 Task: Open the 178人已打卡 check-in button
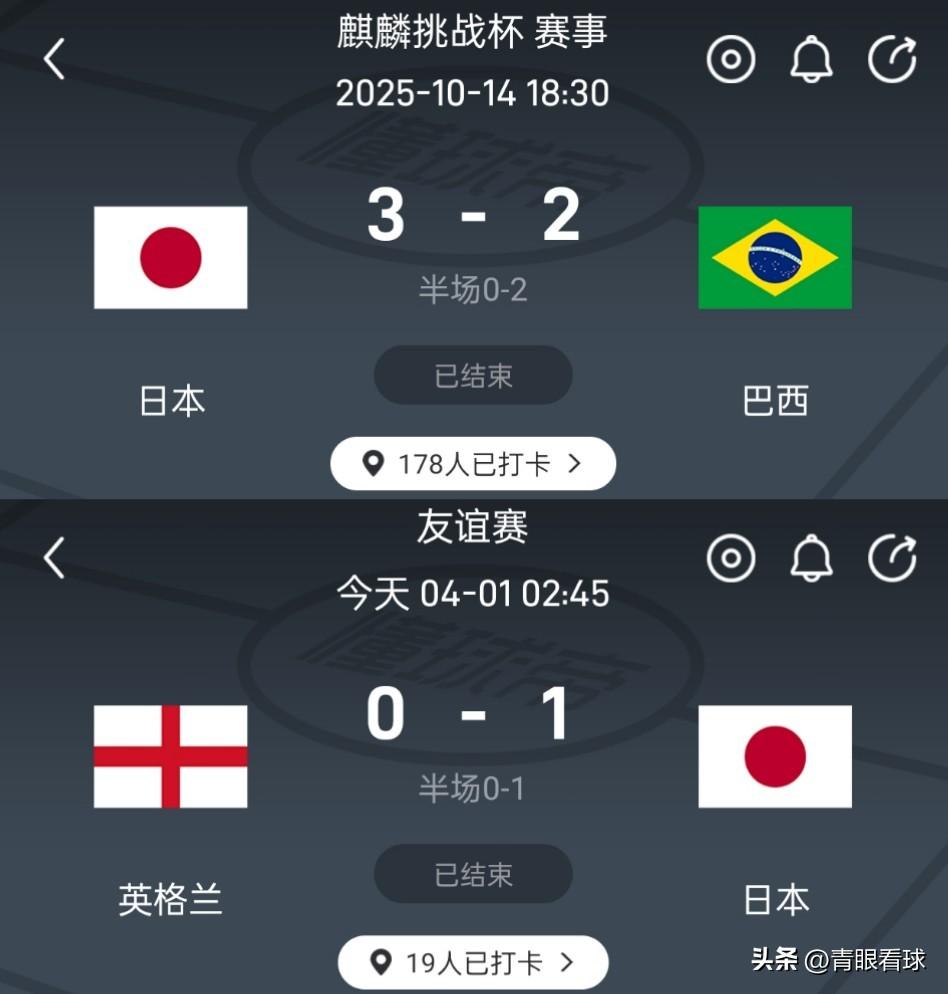pyautogui.click(x=473, y=463)
